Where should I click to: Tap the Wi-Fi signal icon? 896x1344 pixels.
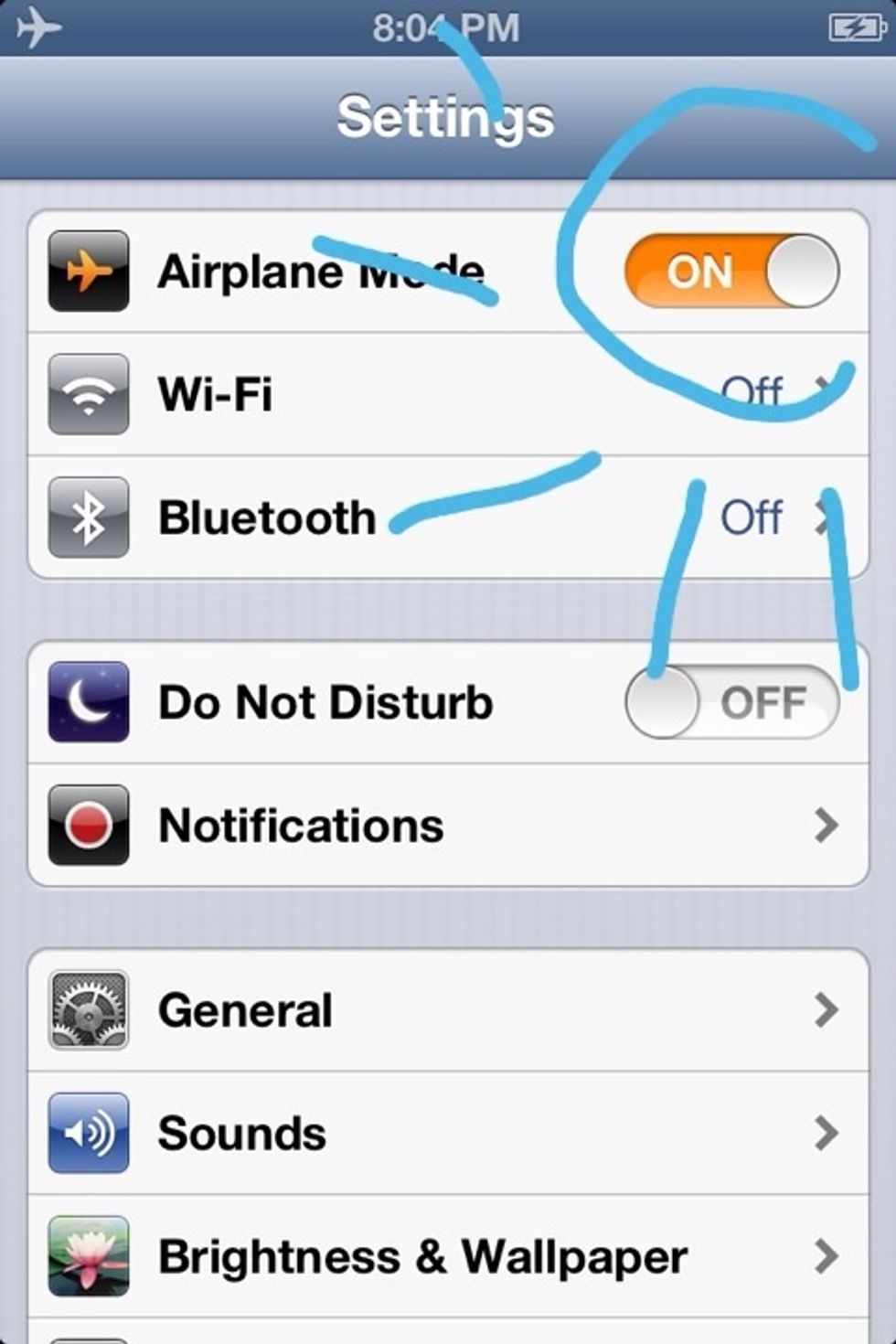tap(87, 395)
